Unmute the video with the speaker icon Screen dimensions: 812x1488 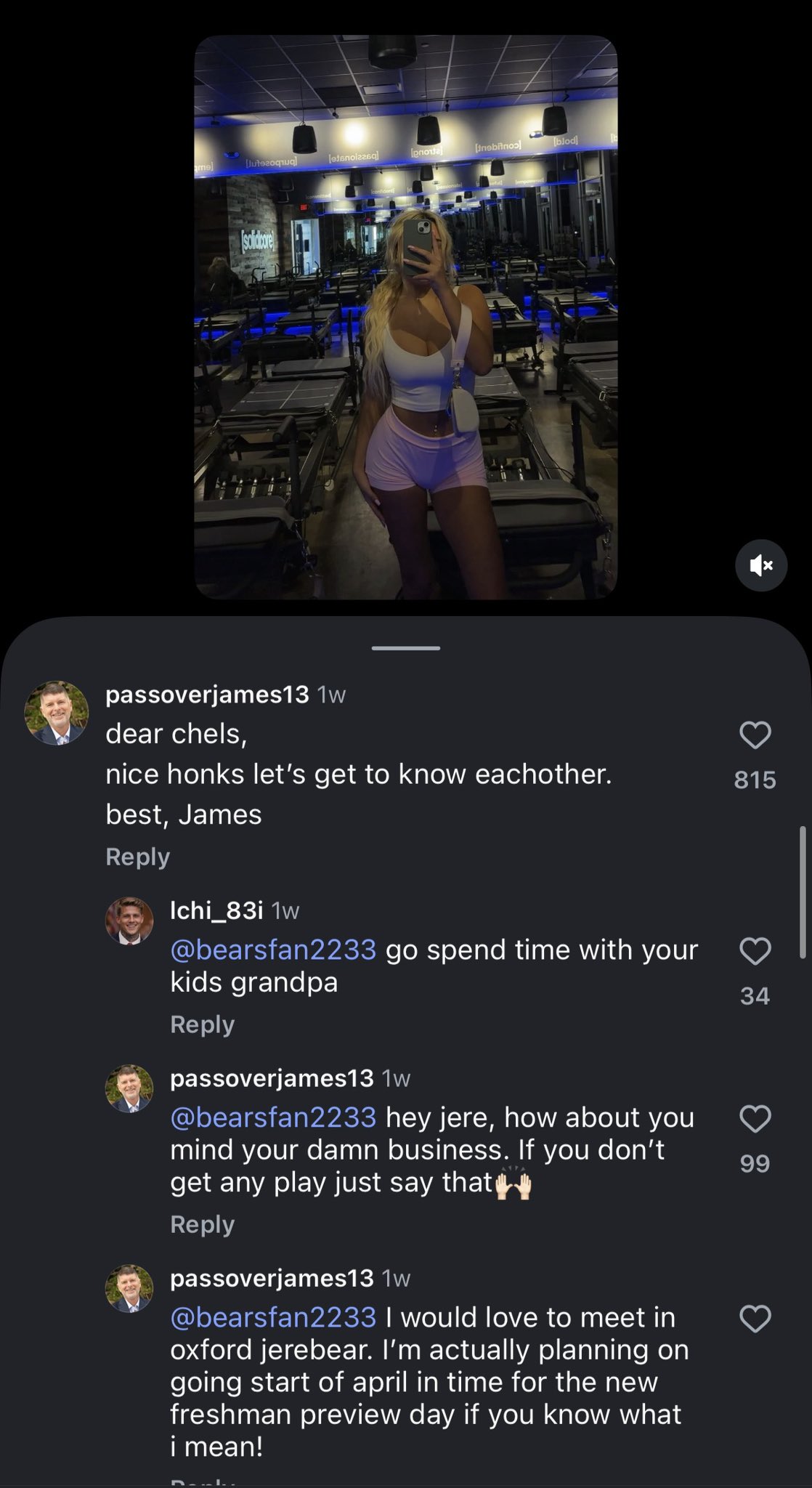pyautogui.click(x=760, y=565)
